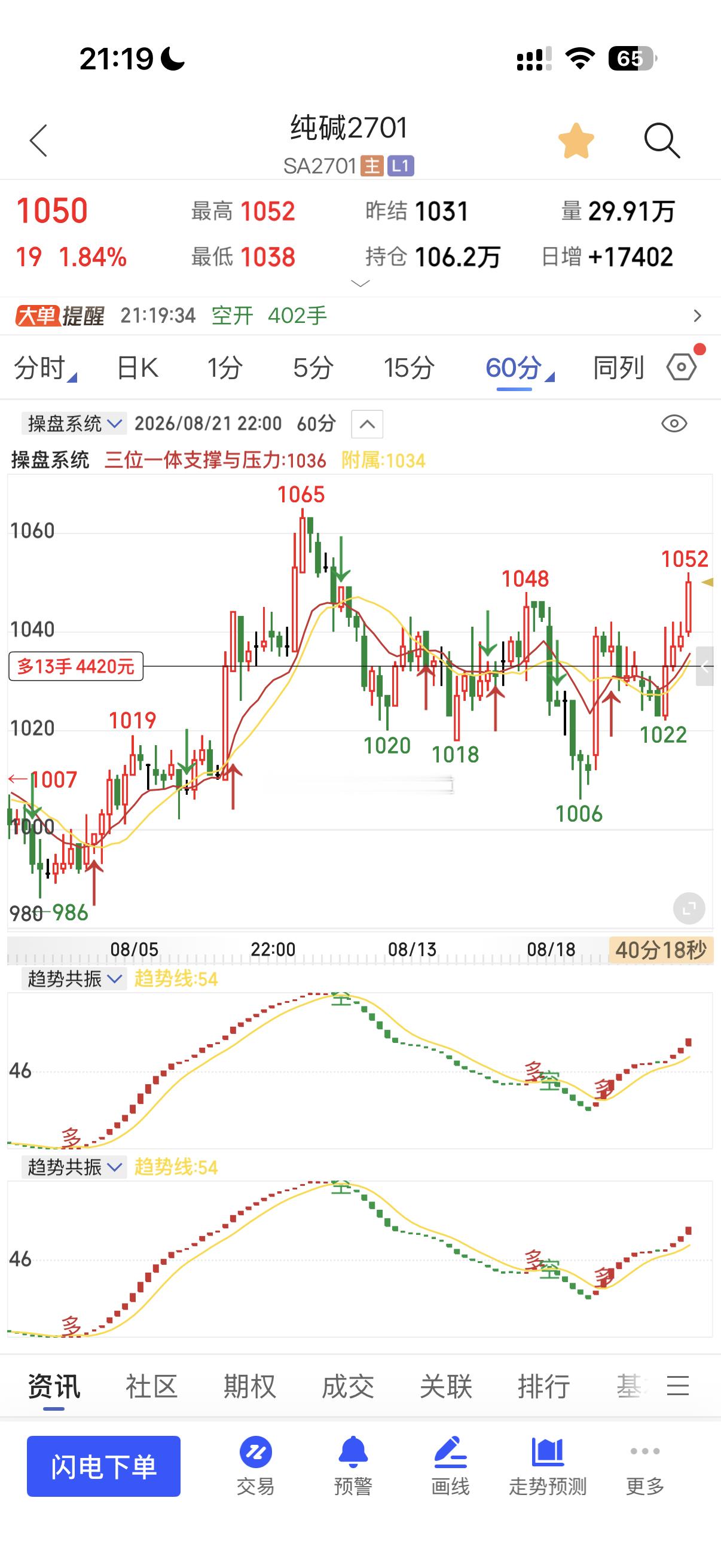Expand the 操盘系统 indicator dropdown

pyautogui.click(x=74, y=423)
